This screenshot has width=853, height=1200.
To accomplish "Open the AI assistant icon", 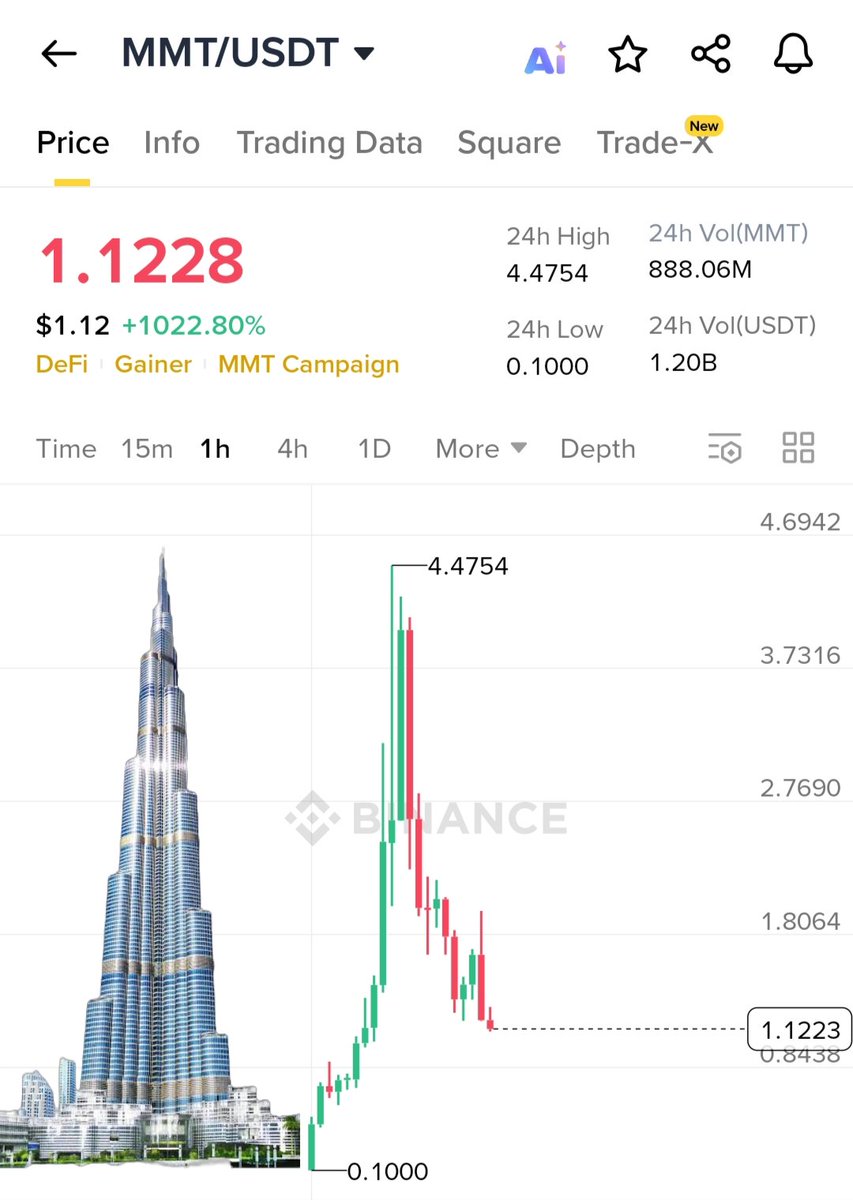I will pyautogui.click(x=545, y=57).
